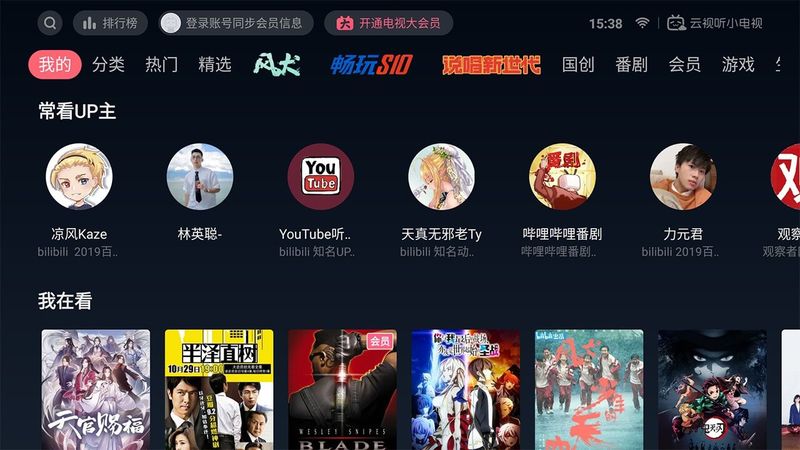Open the 说唱新世代 tab
This screenshot has height=450, width=800.
490,65
